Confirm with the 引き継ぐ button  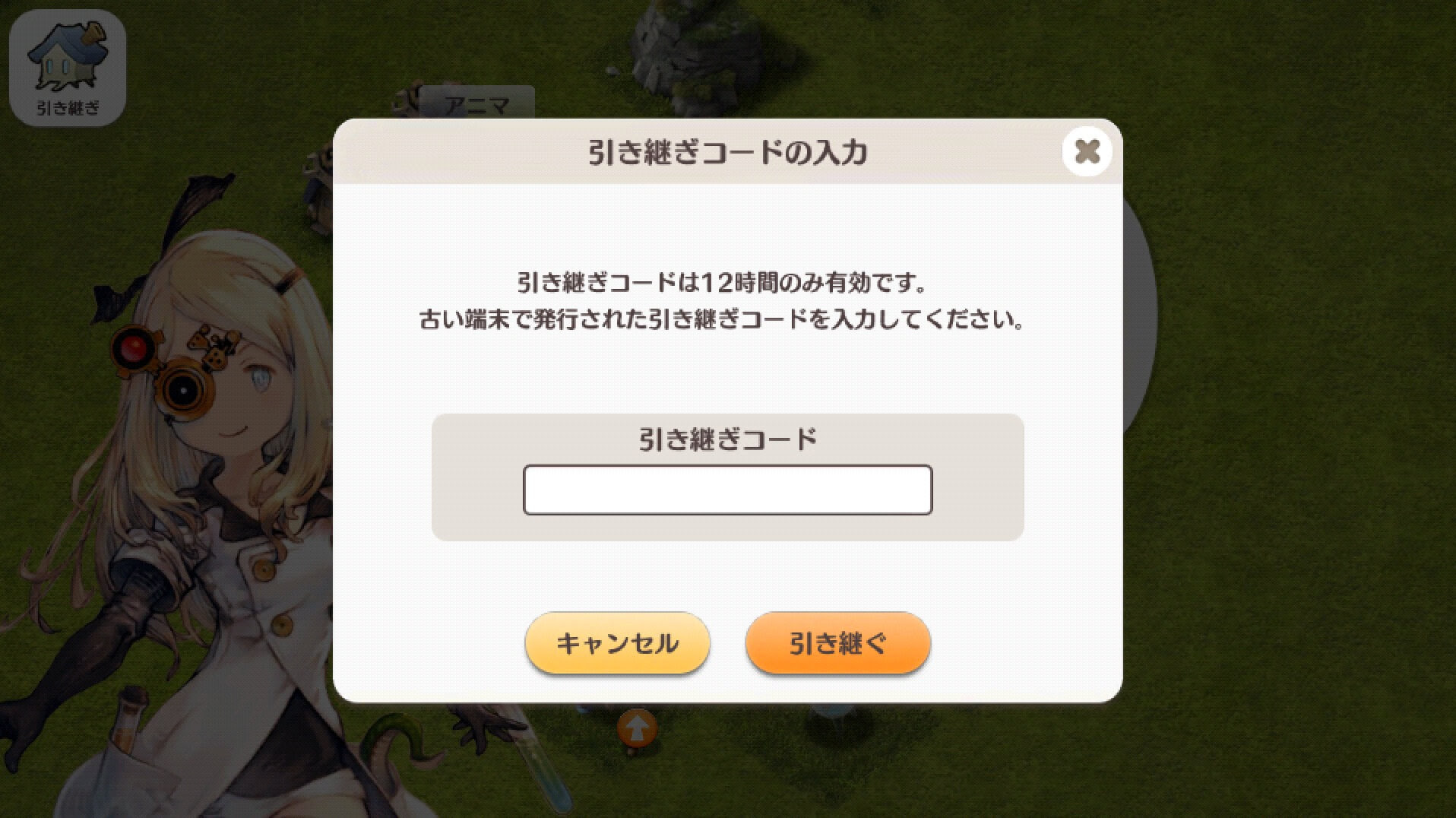coord(837,643)
